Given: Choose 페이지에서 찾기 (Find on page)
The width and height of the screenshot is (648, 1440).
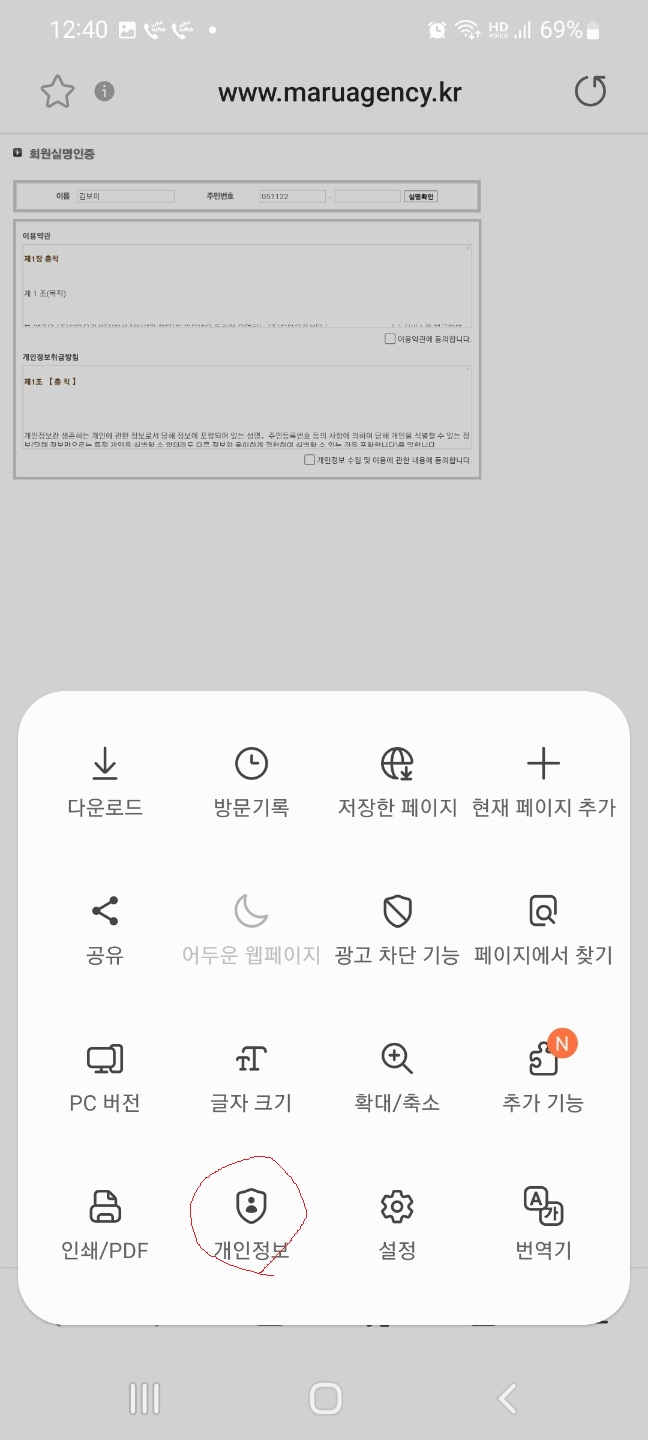Looking at the screenshot, I should tap(543, 929).
